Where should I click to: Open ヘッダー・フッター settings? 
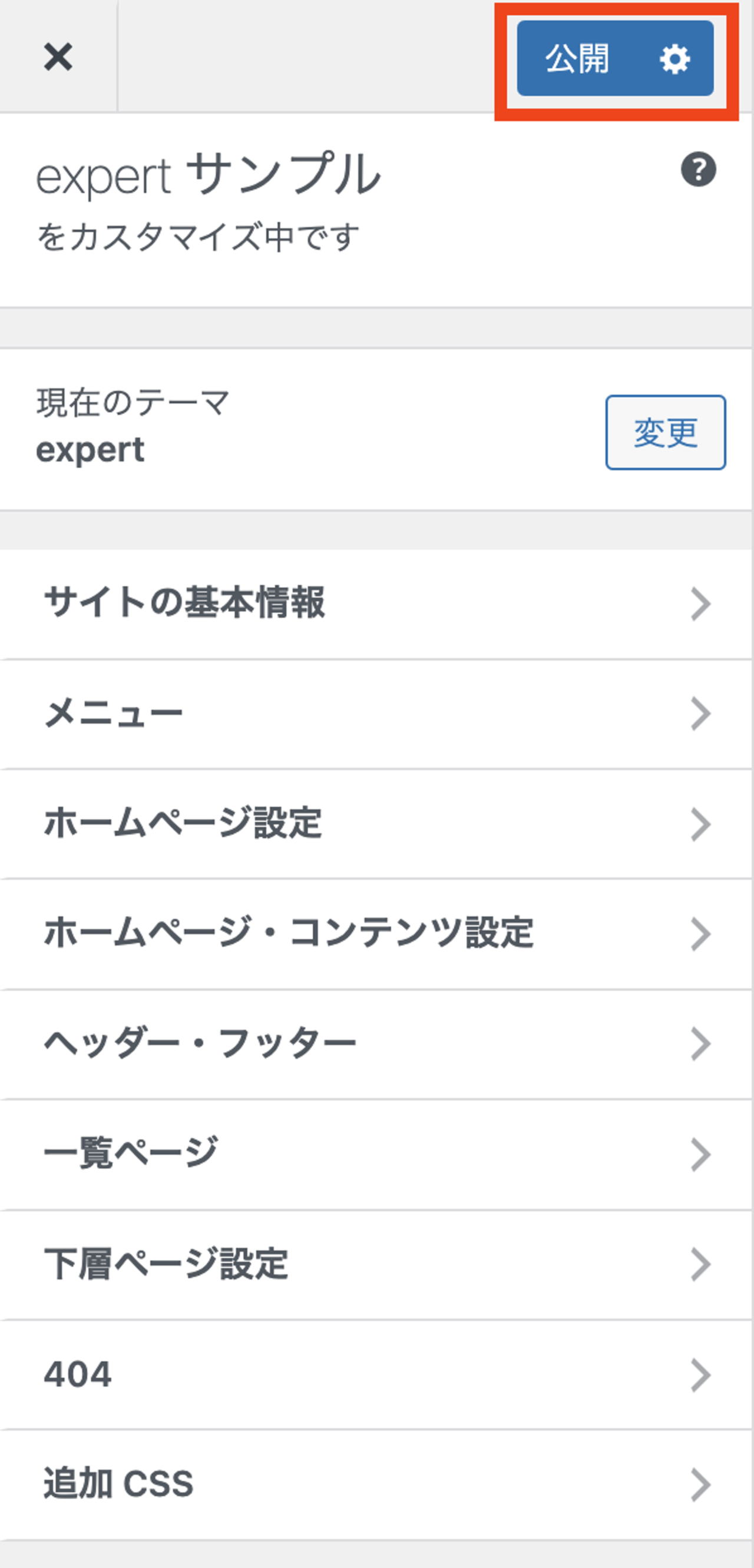click(376, 1045)
